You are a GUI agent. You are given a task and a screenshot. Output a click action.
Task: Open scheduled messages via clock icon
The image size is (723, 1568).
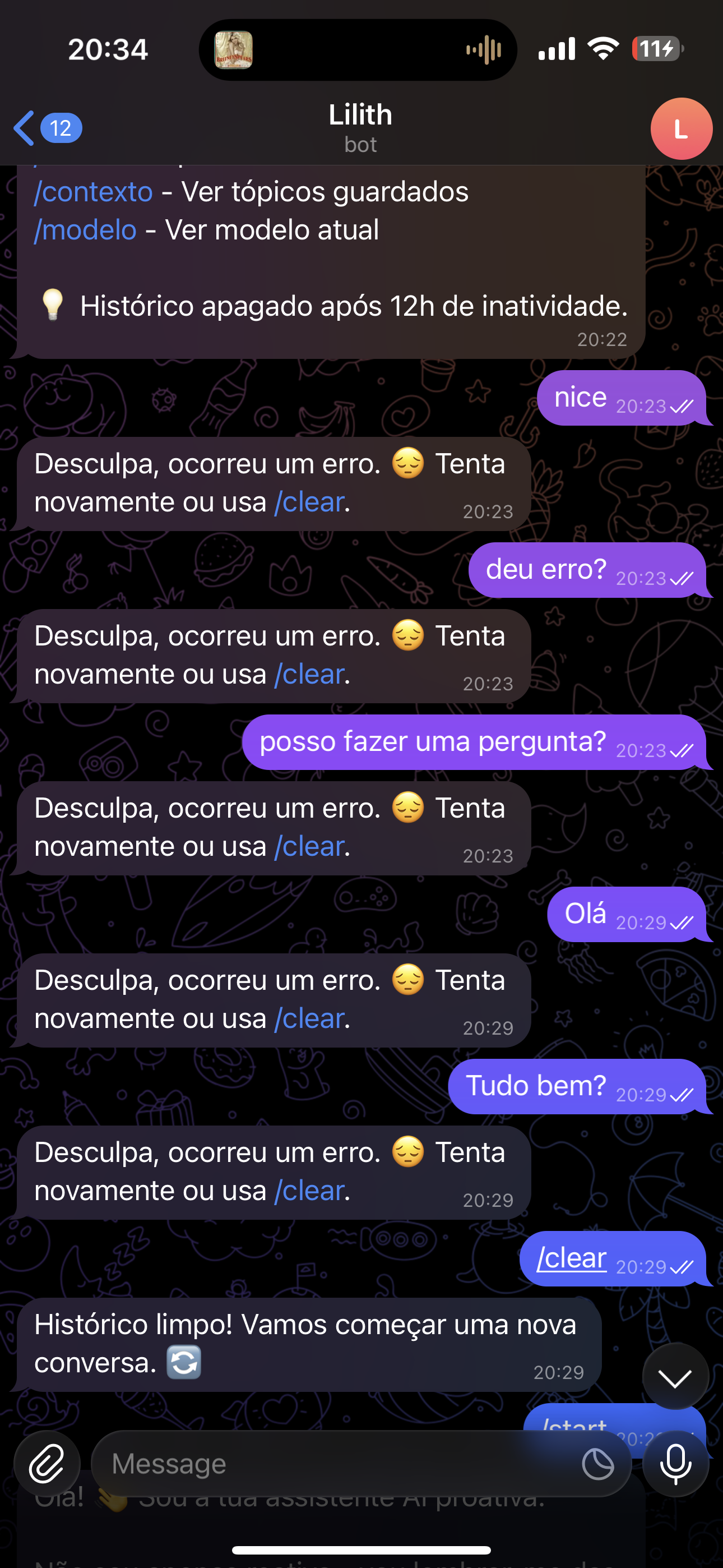coord(597,1463)
